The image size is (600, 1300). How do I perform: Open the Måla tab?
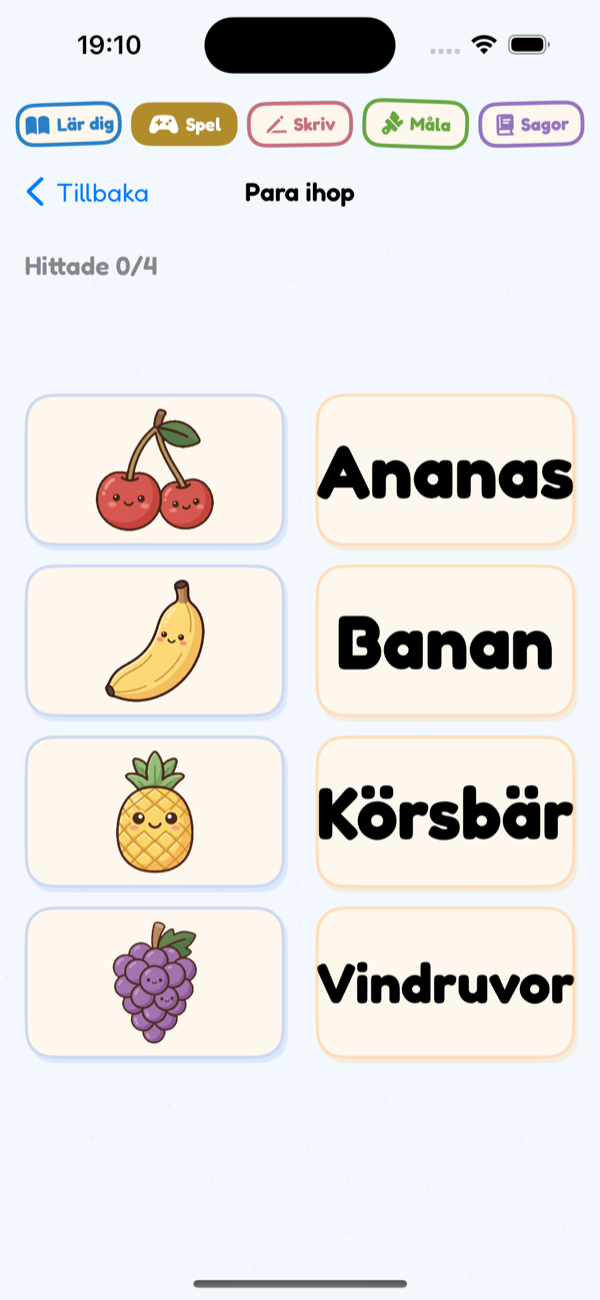pos(416,125)
